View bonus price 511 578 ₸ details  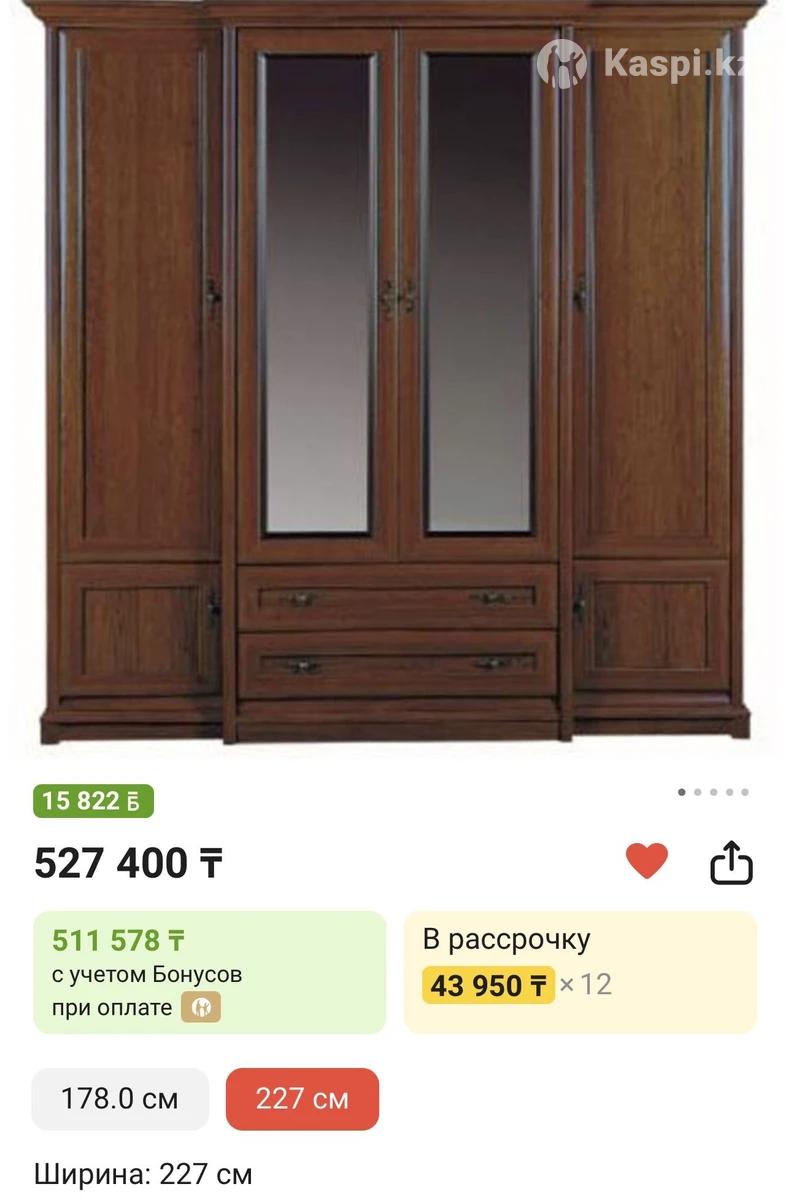(x=209, y=972)
